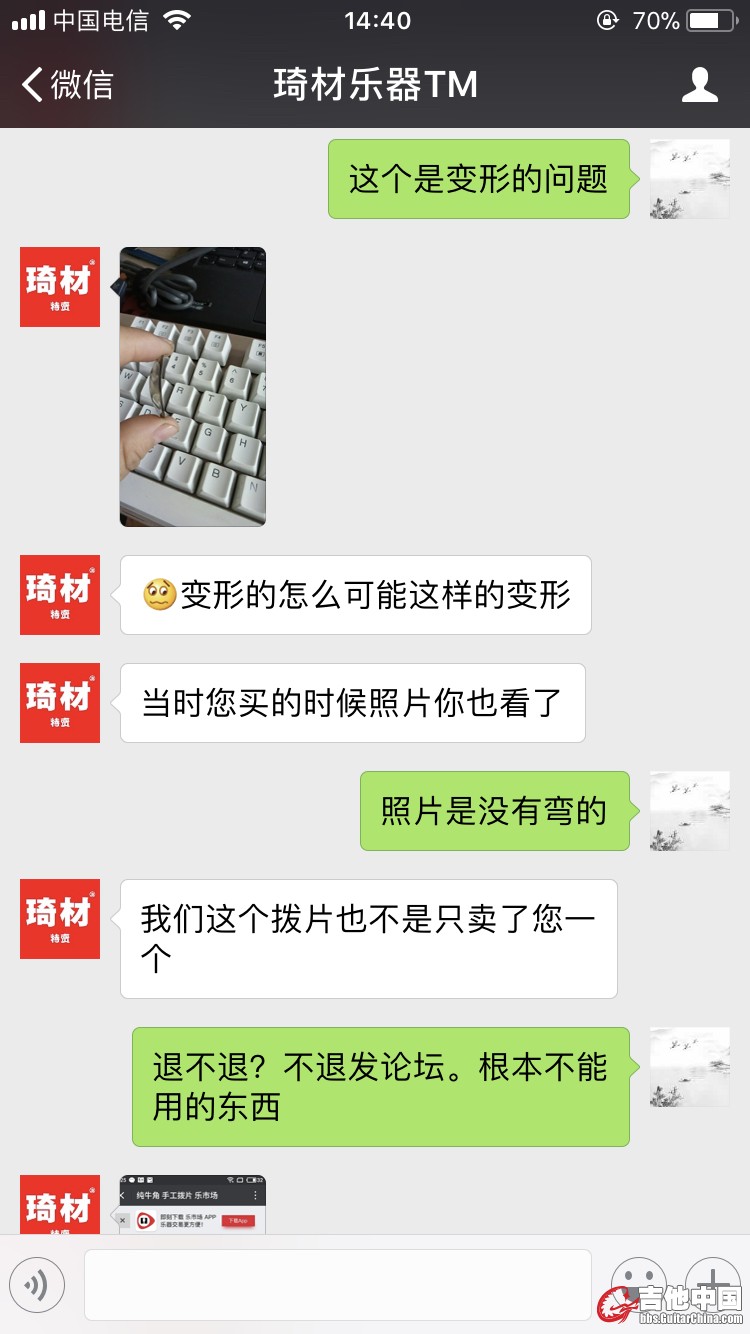This screenshot has width=750, height=1334.
Task: Open the keyboard photo sent by 琦材
Action: [193, 386]
